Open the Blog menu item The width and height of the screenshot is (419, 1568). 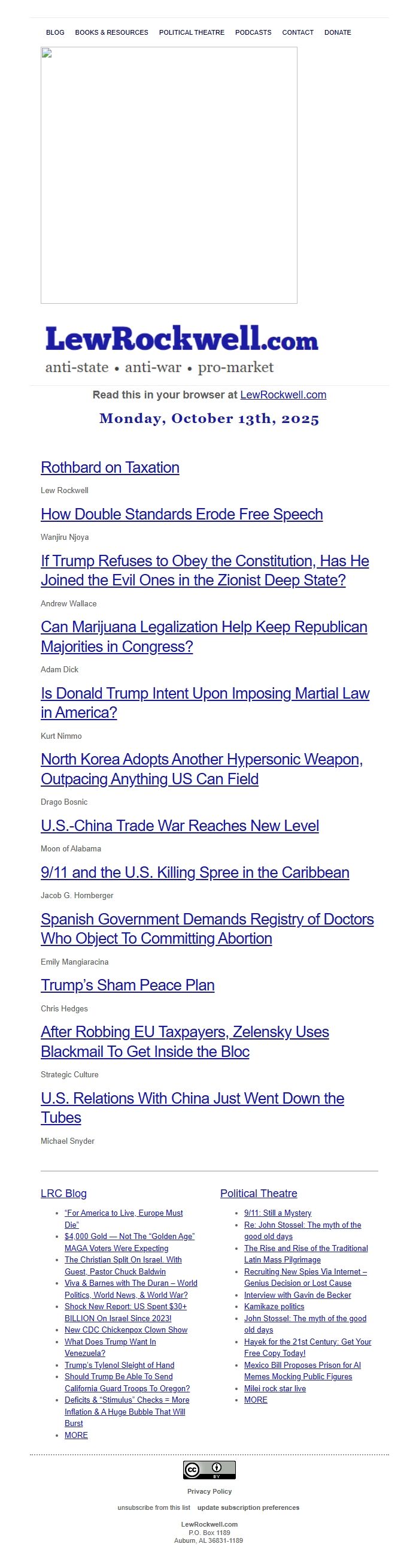[x=54, y=32]
